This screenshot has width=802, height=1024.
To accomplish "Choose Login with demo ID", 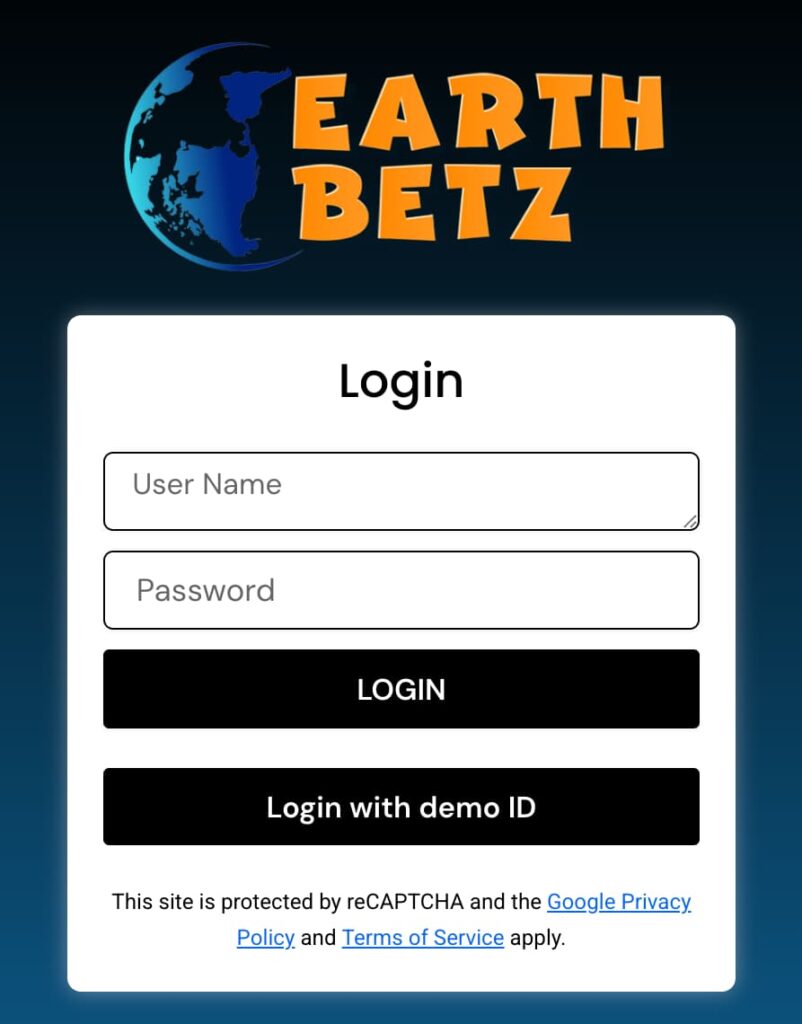I will tap(400, 807).
